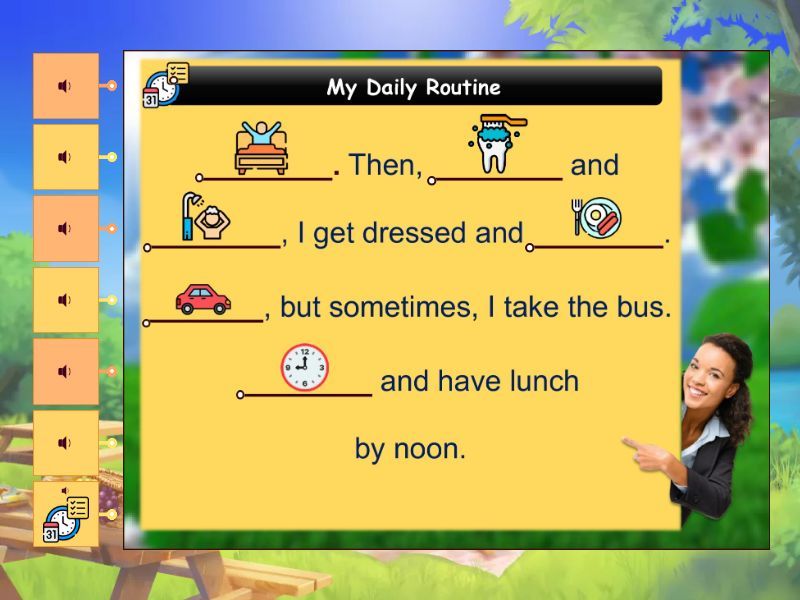The width and height of the screenshot is (800, 600).
Task: Select the blank under the breakfast plate icon
Action: point(597,244)
